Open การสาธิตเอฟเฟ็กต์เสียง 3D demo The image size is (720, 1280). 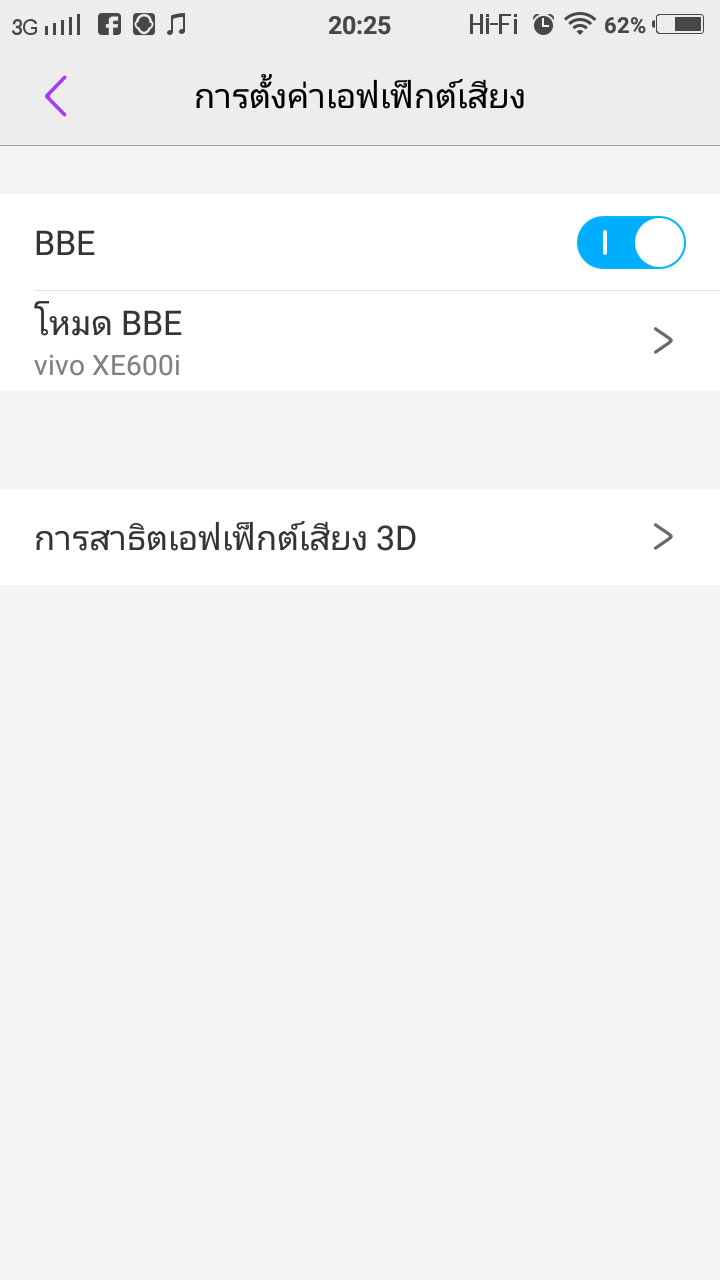[x=360, y=537]
